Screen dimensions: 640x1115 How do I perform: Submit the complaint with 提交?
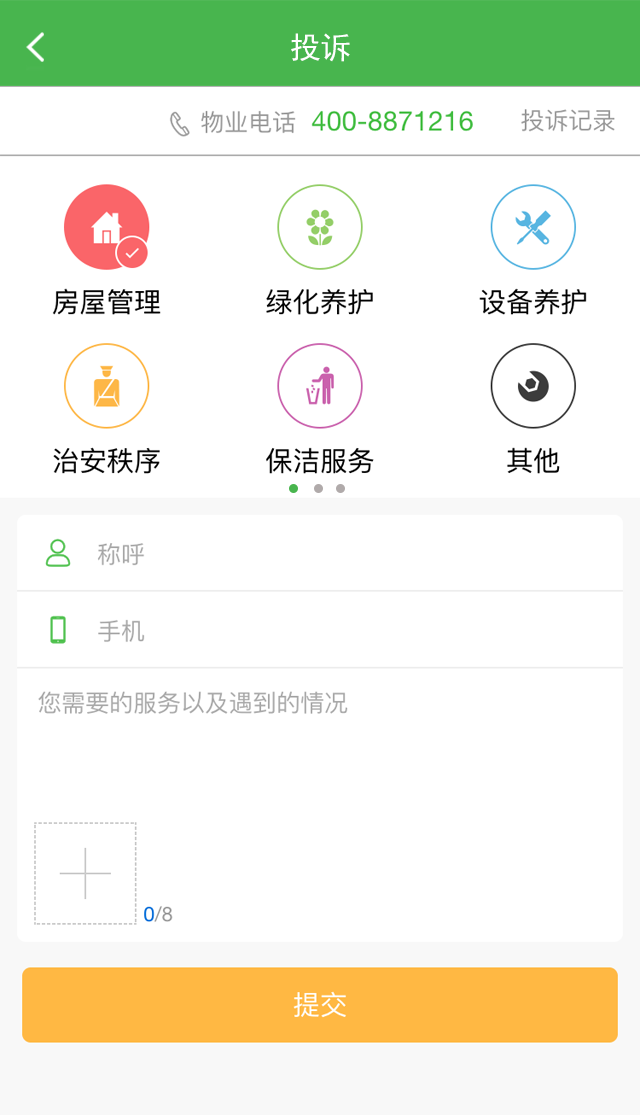point(320,1005)
